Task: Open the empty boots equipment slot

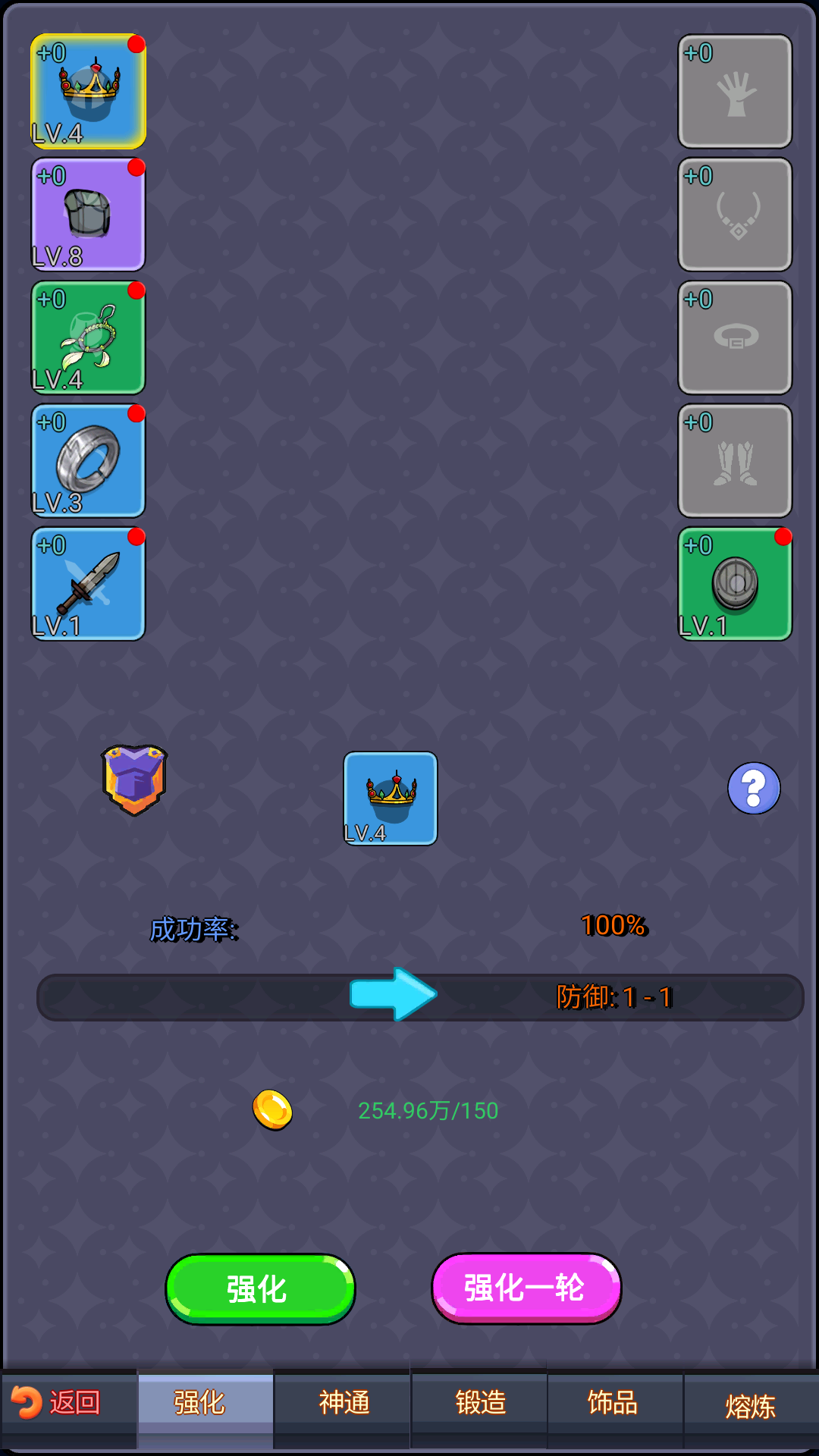Action: [733, 460]
